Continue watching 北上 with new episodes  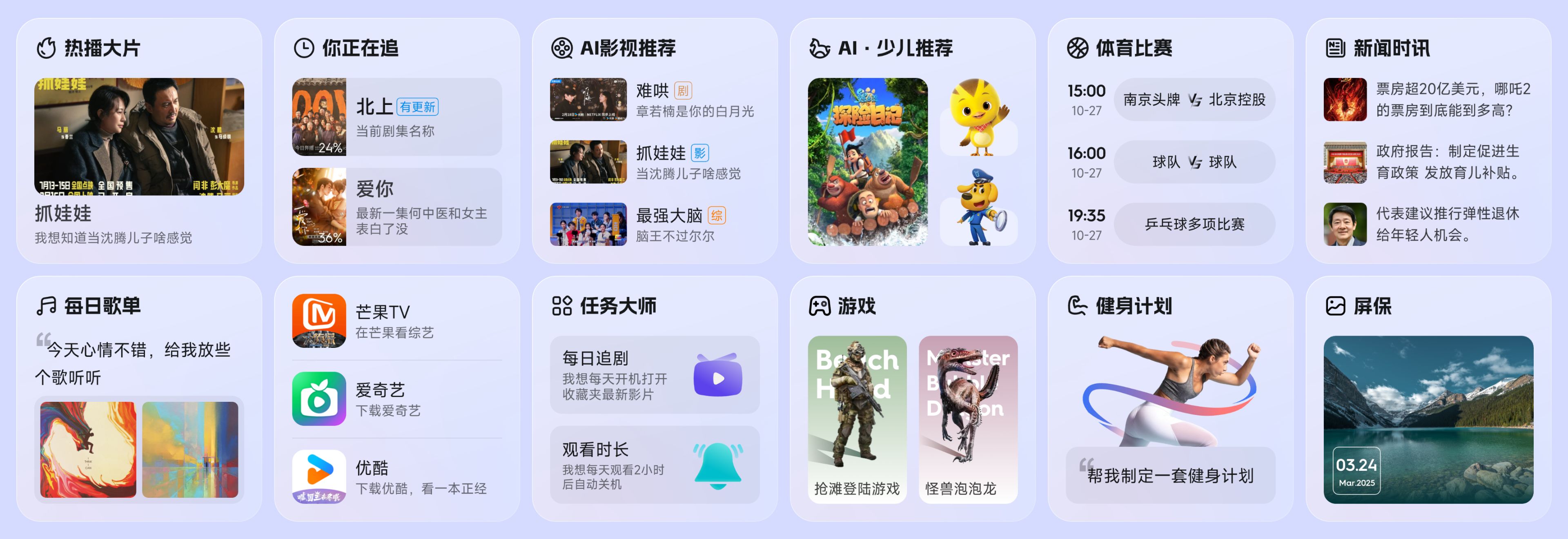397,117
